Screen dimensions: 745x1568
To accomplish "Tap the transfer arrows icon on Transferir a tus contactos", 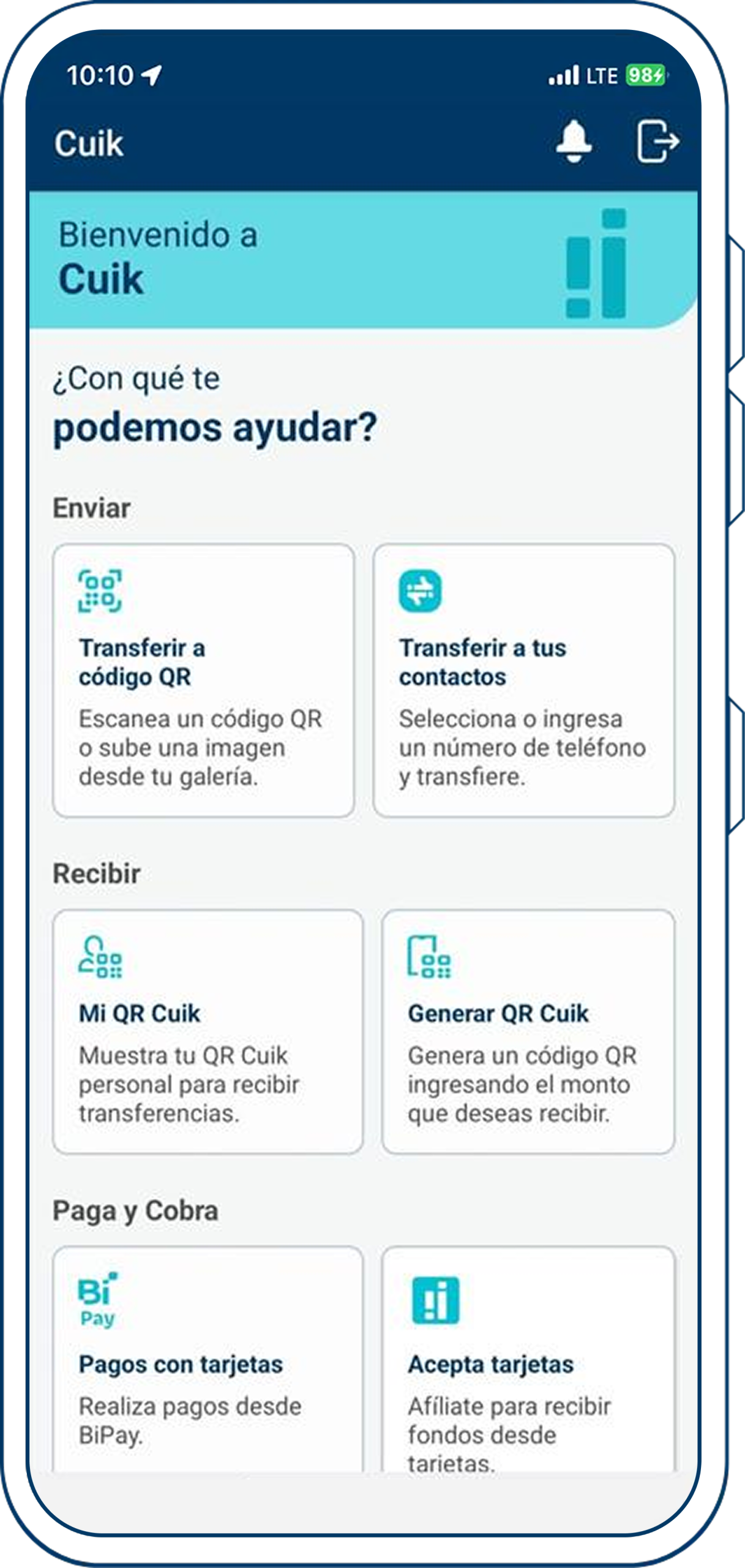I will (x=424, y=591).
